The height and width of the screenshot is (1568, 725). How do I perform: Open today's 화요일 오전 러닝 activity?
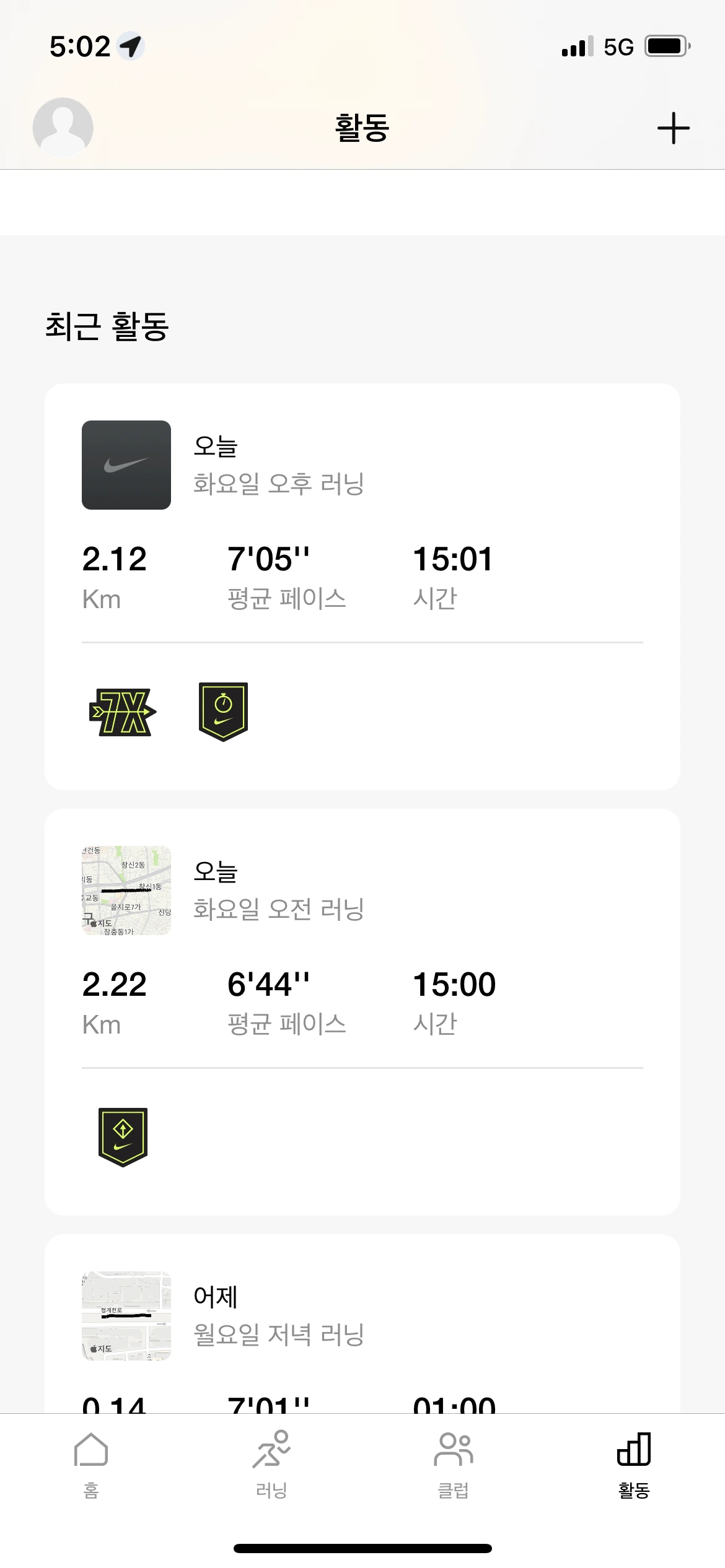click(x=278, y=909)
